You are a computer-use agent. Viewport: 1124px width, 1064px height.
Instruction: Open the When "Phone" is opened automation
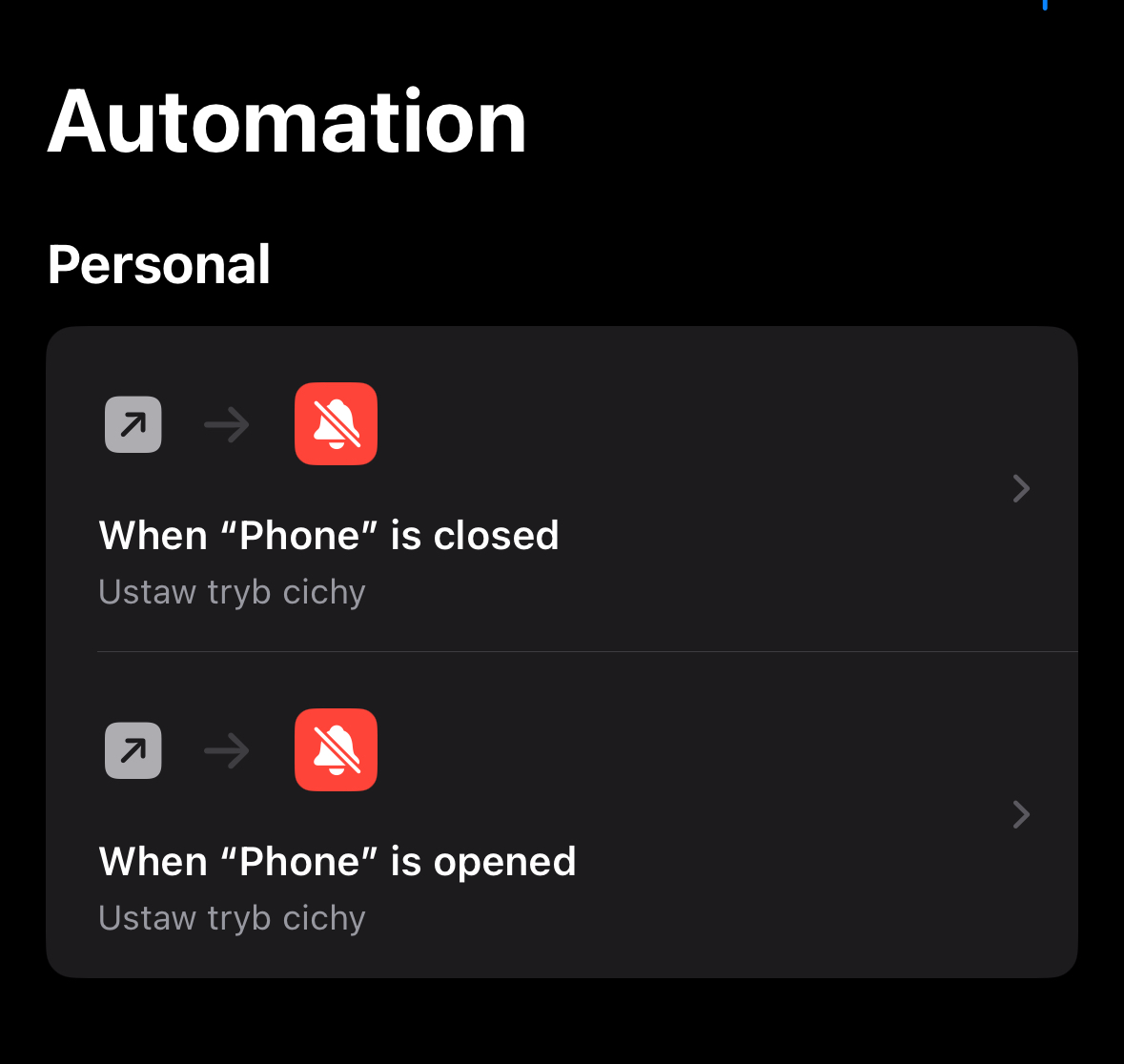pos(561,816)
